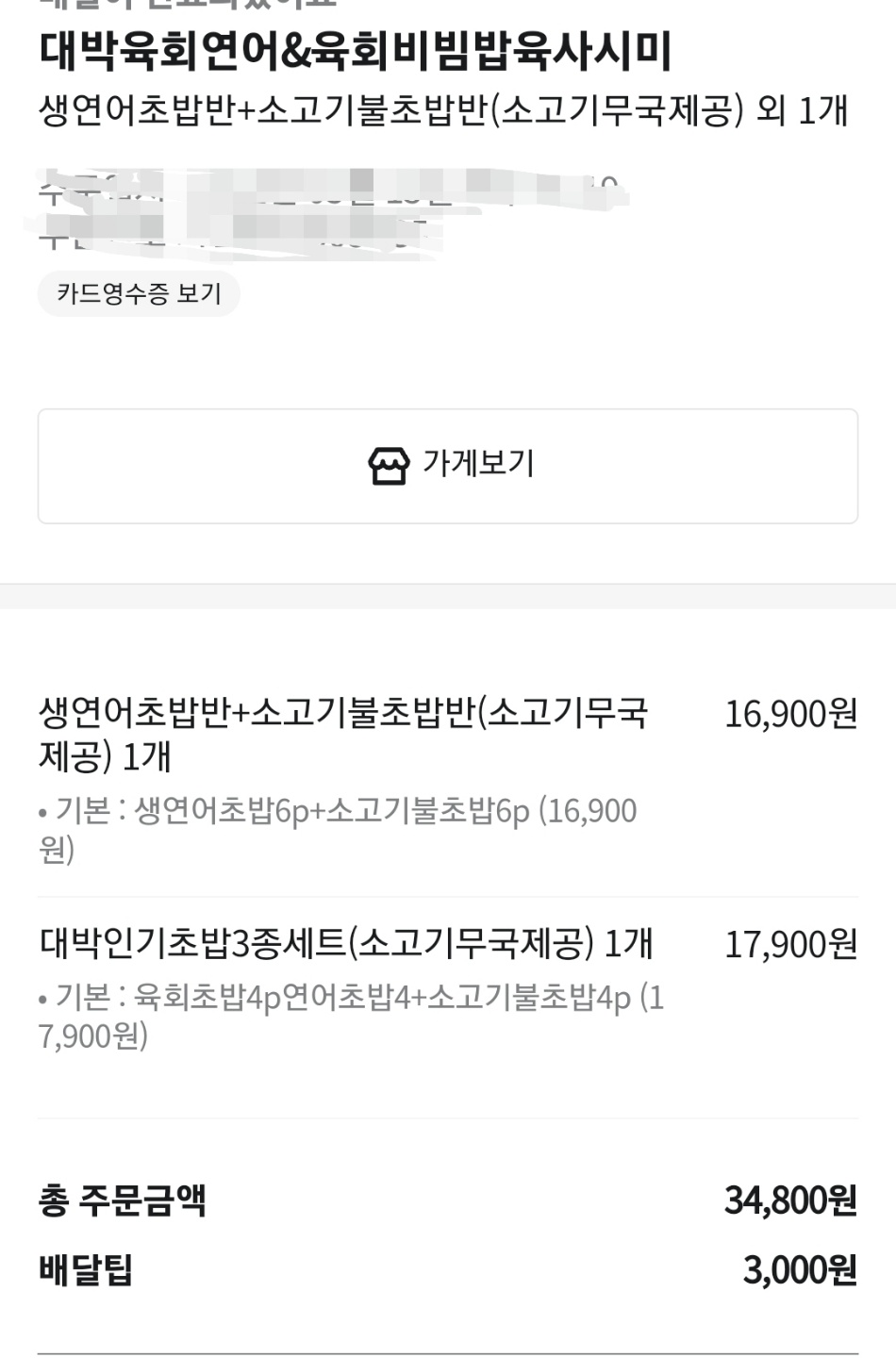Select the 17,900원 price label
The height and width of the screenshot is (1358, 896).
(x=792, y=944)
